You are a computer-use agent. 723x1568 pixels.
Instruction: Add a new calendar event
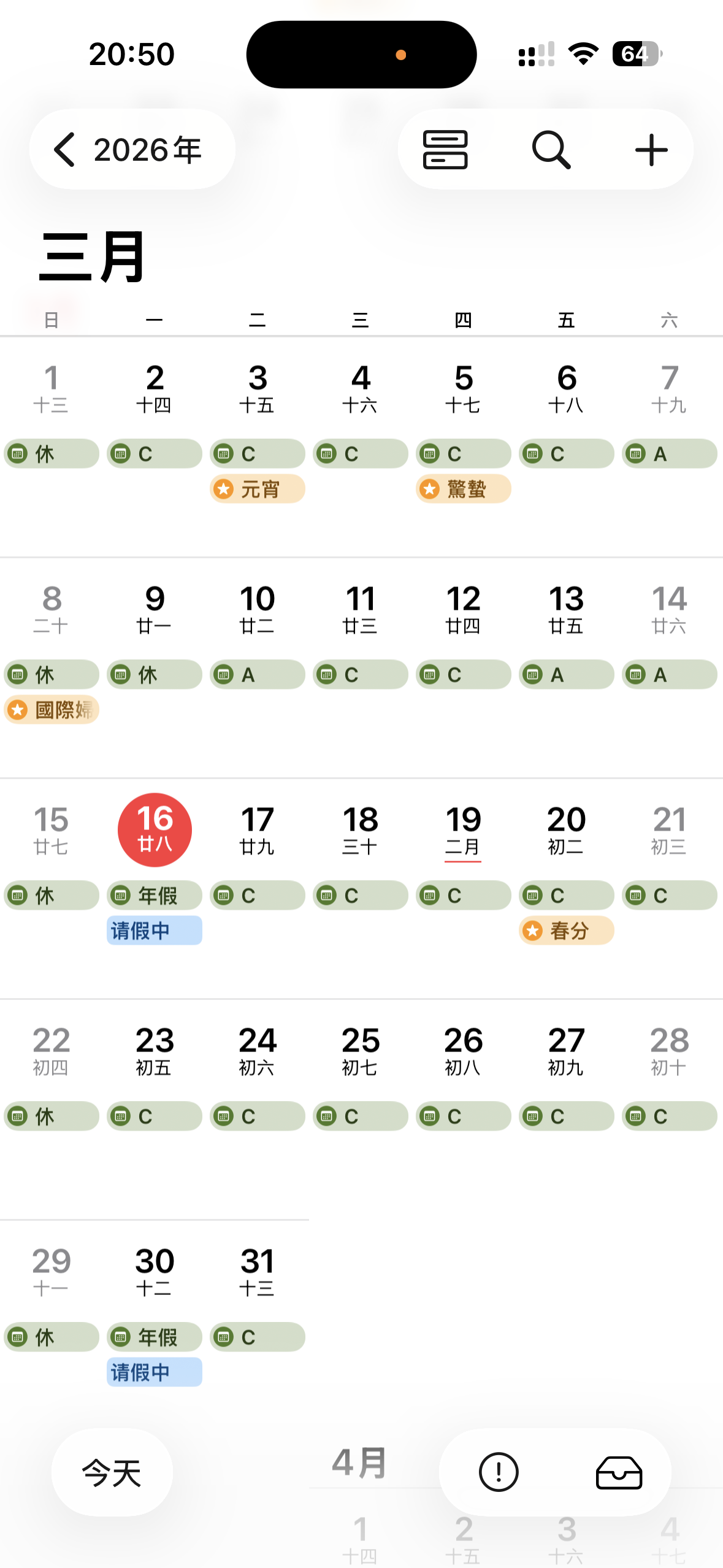[651, 150]
